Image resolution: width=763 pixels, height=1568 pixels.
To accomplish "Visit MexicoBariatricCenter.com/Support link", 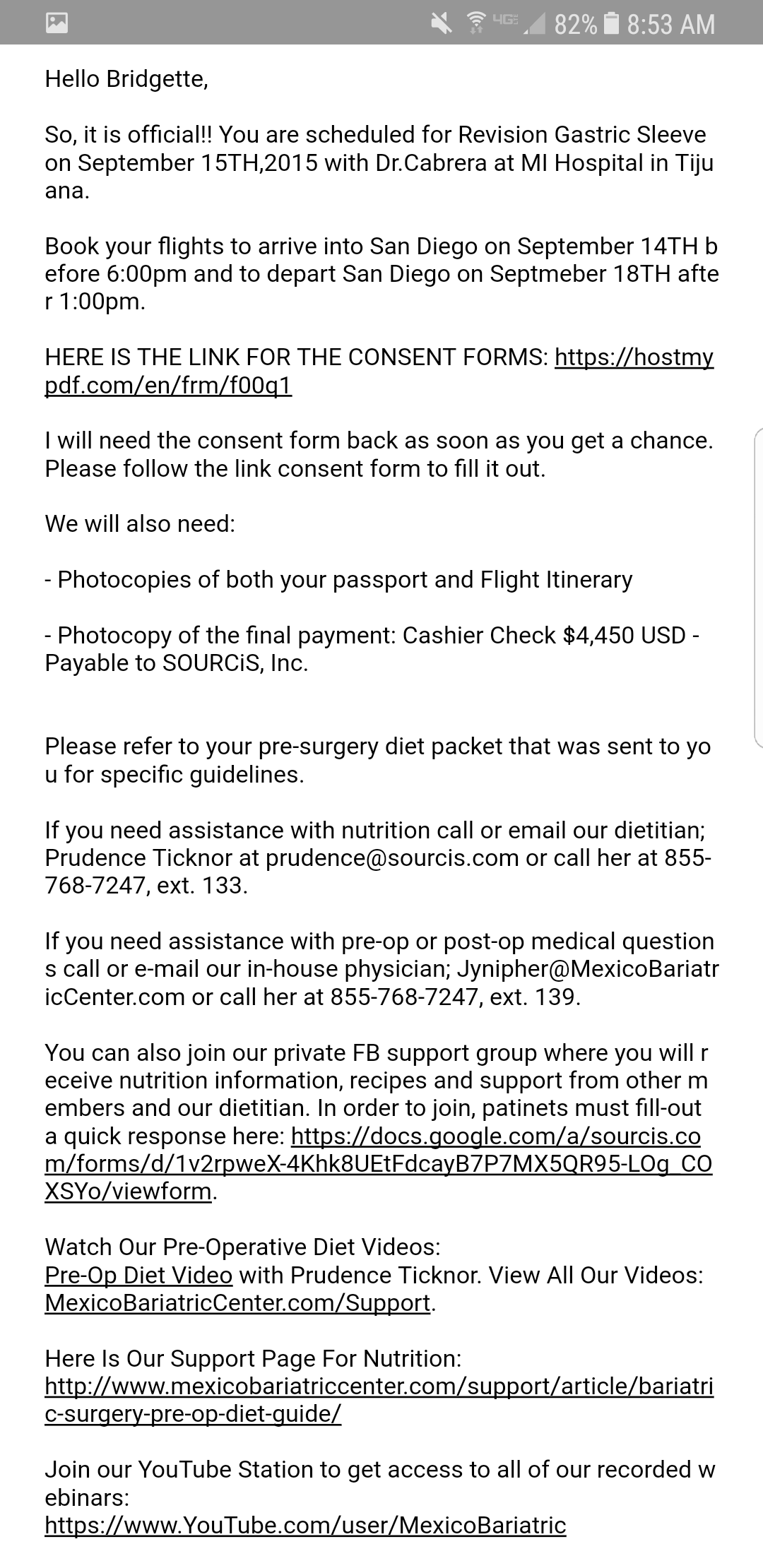I will coord(237,1302).
